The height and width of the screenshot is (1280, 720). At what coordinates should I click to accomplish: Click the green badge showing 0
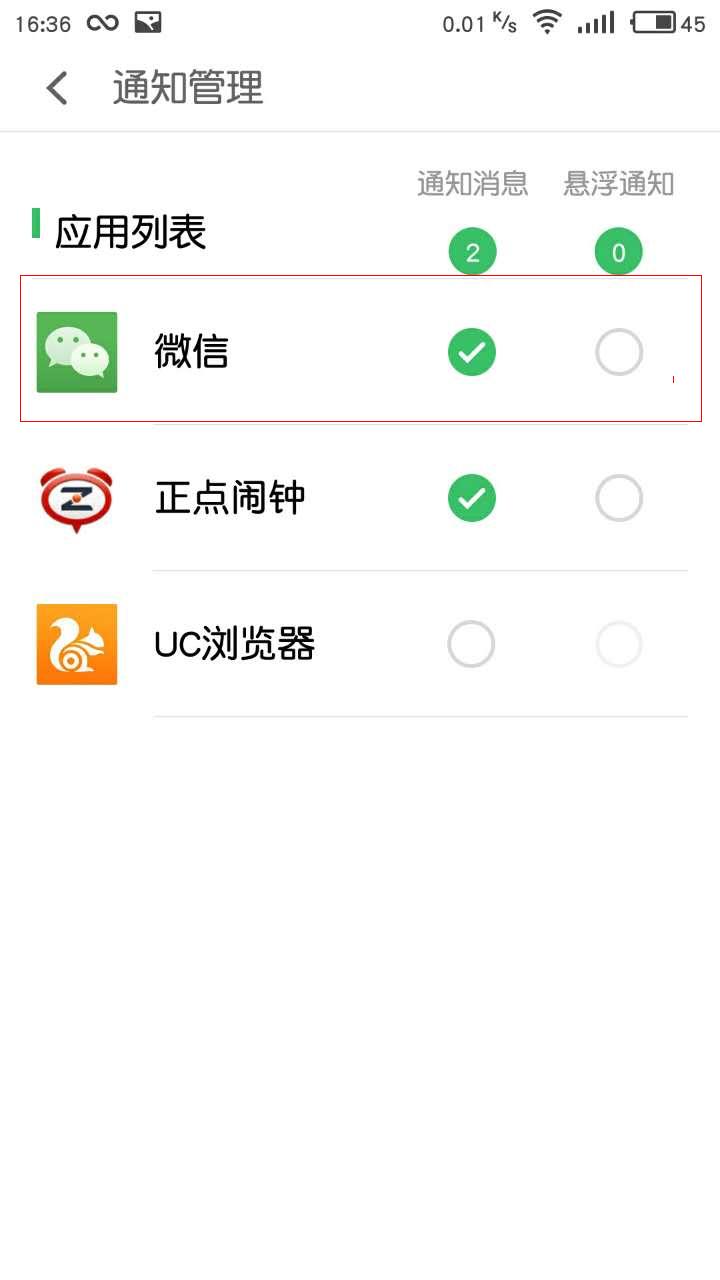618,251
